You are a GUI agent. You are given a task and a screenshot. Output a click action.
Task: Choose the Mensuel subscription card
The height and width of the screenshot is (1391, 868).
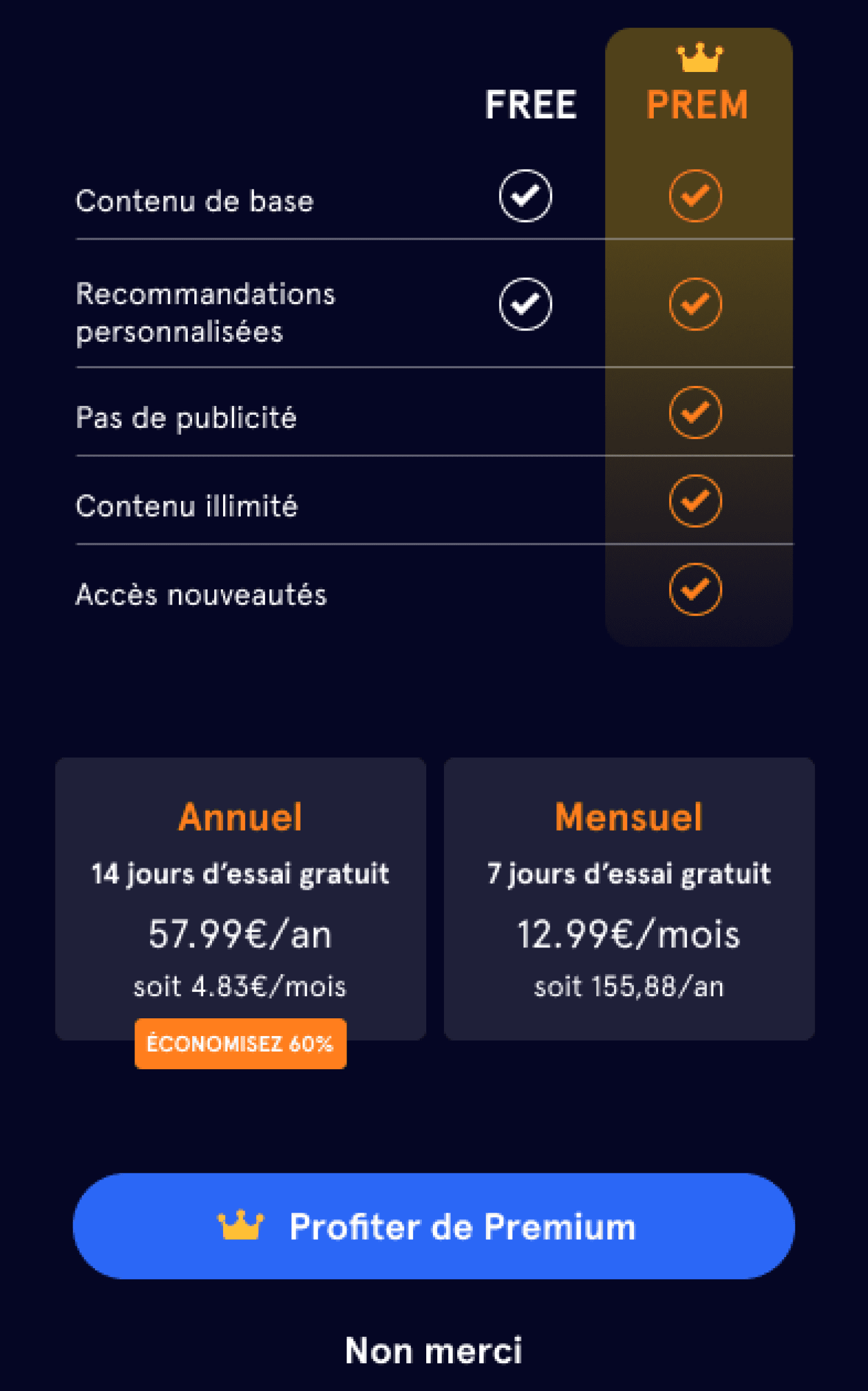tap(629, 899)
